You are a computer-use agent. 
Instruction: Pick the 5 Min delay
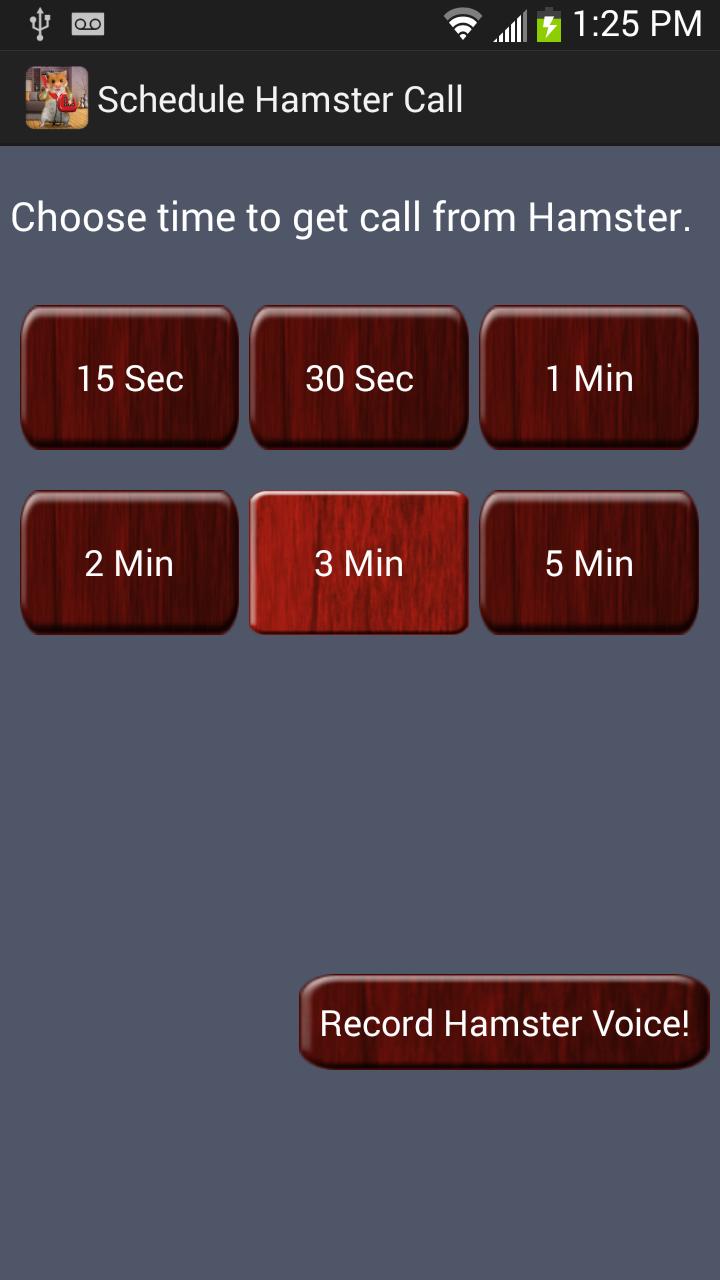pyautogui.click(x=589, y=563)
